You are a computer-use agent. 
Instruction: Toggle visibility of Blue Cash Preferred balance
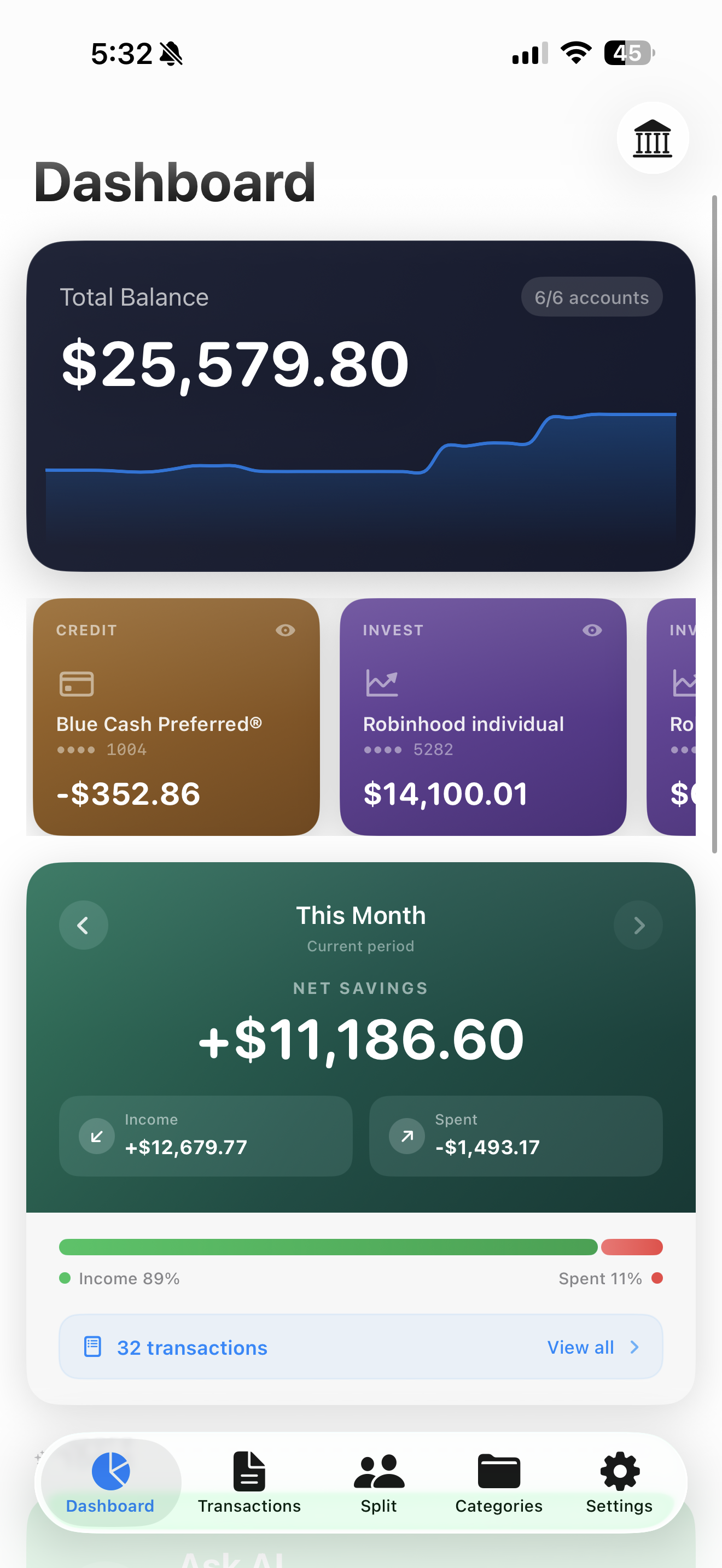(x=286, y=630)
